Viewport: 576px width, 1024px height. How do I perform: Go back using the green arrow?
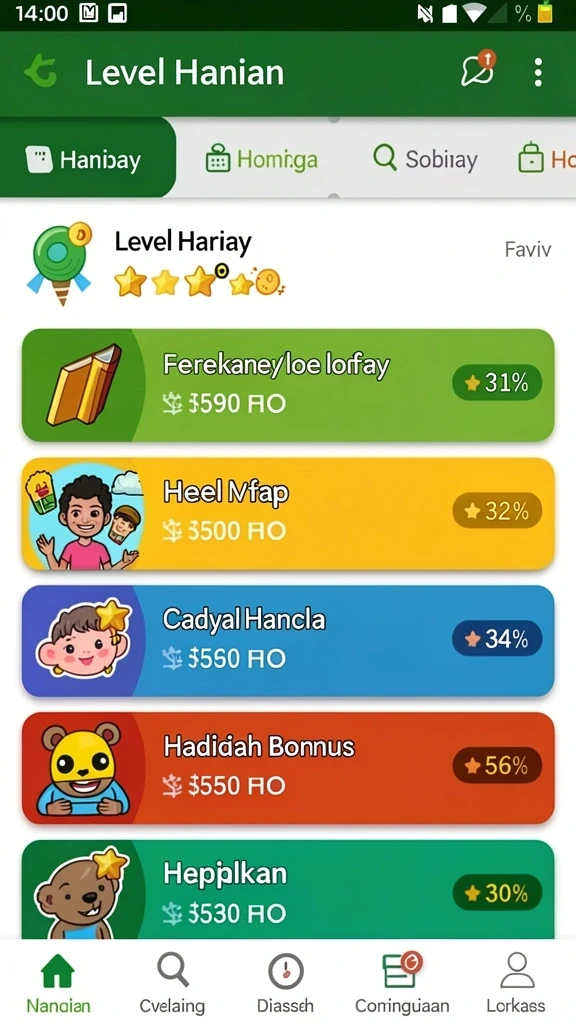click(x=41, y=71)
